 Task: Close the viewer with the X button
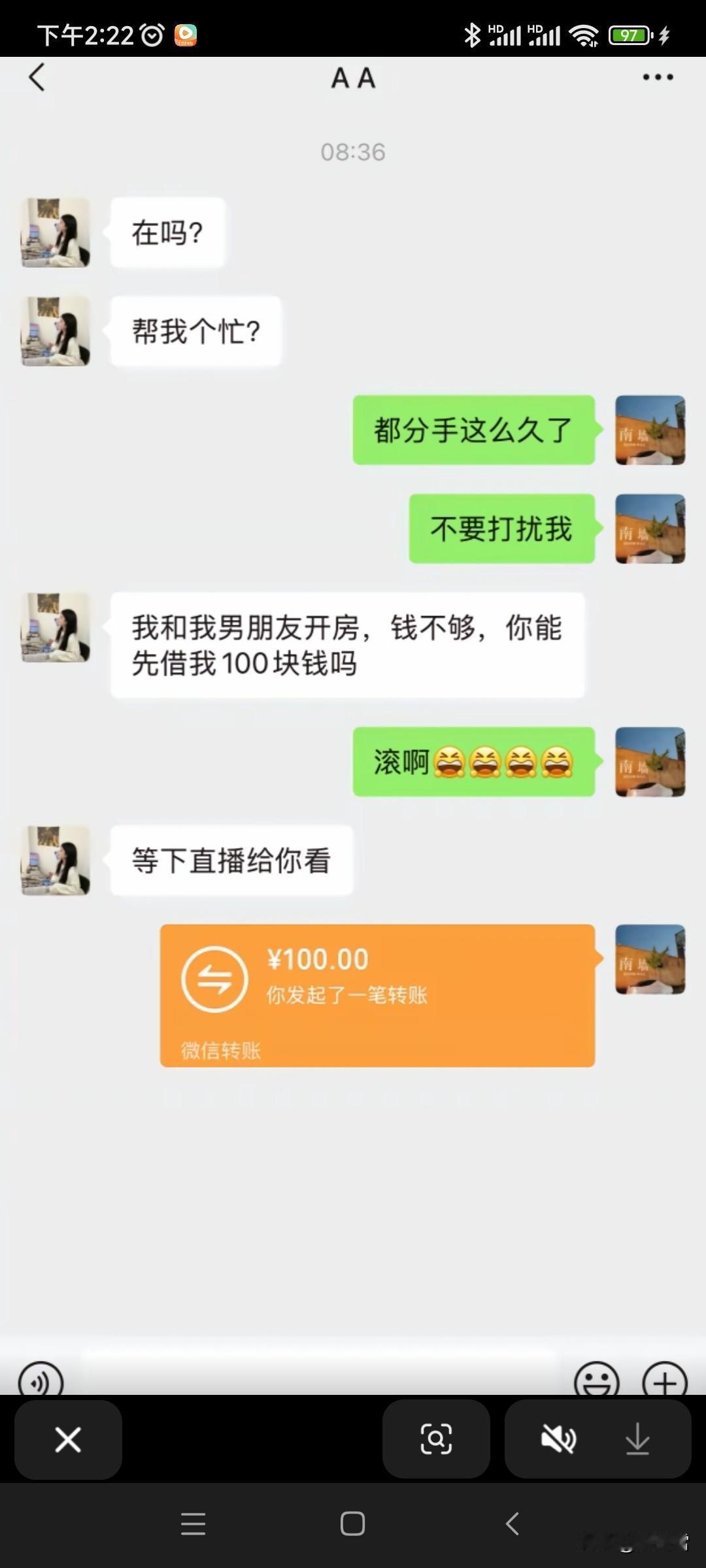point(68,1439)
